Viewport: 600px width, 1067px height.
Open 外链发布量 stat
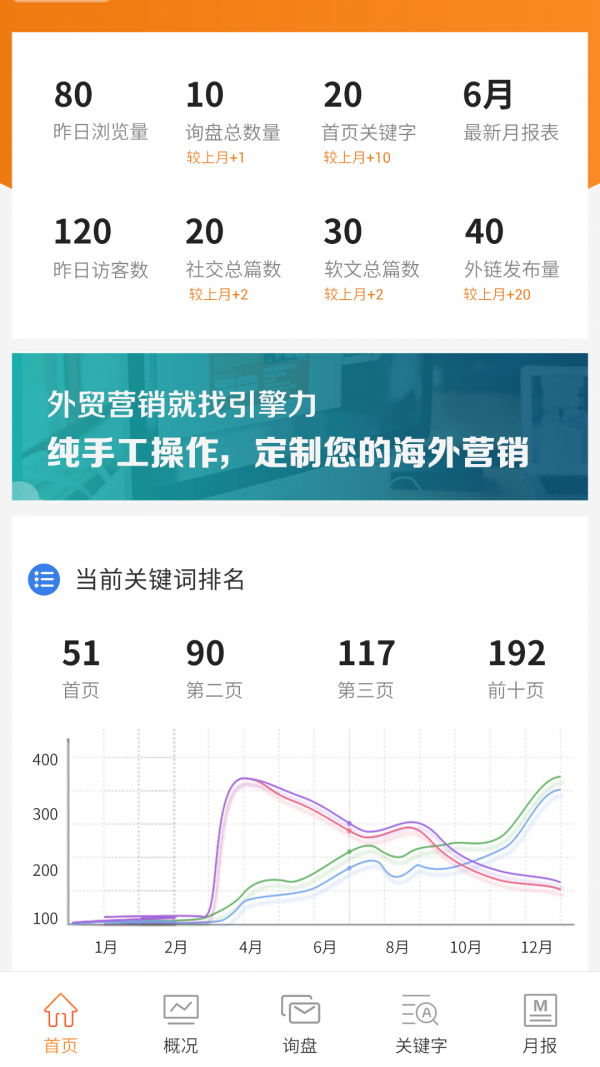[511, 259]
